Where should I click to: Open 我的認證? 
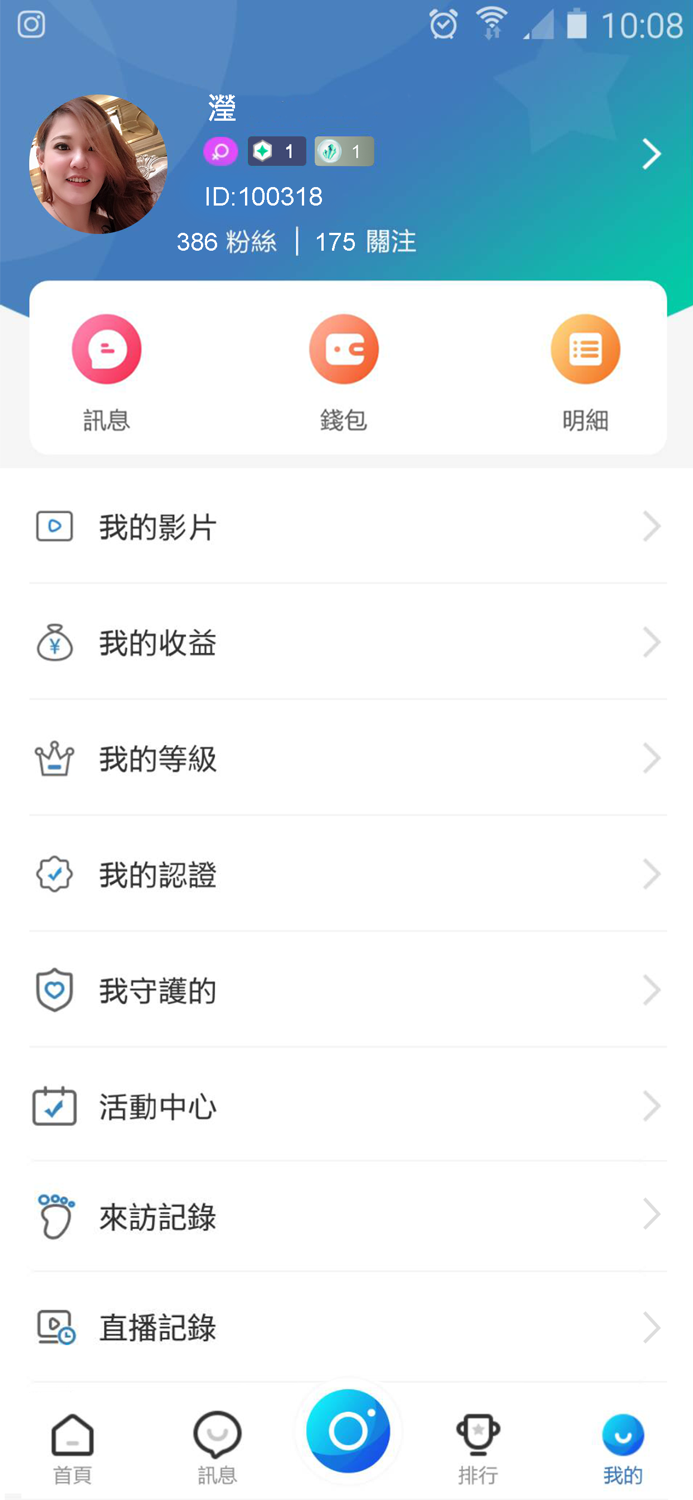click(x=347, y=875)
